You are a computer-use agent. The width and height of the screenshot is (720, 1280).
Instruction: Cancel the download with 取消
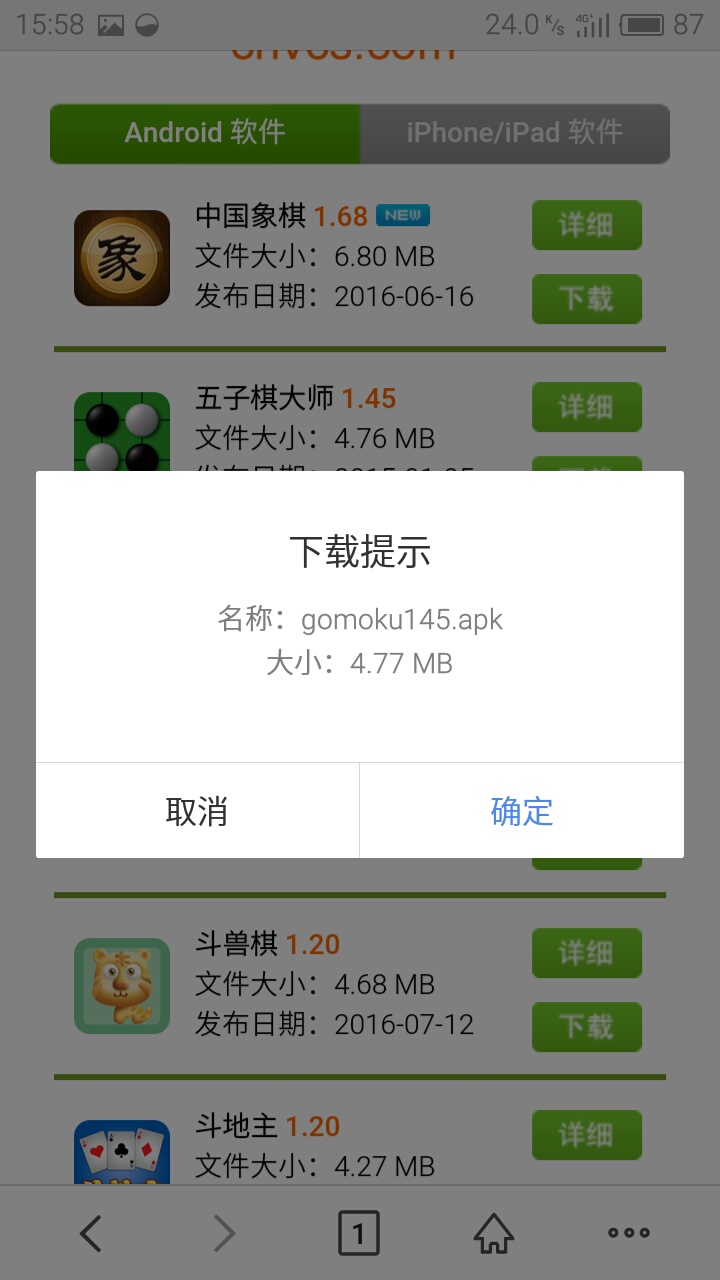[197, 811]
